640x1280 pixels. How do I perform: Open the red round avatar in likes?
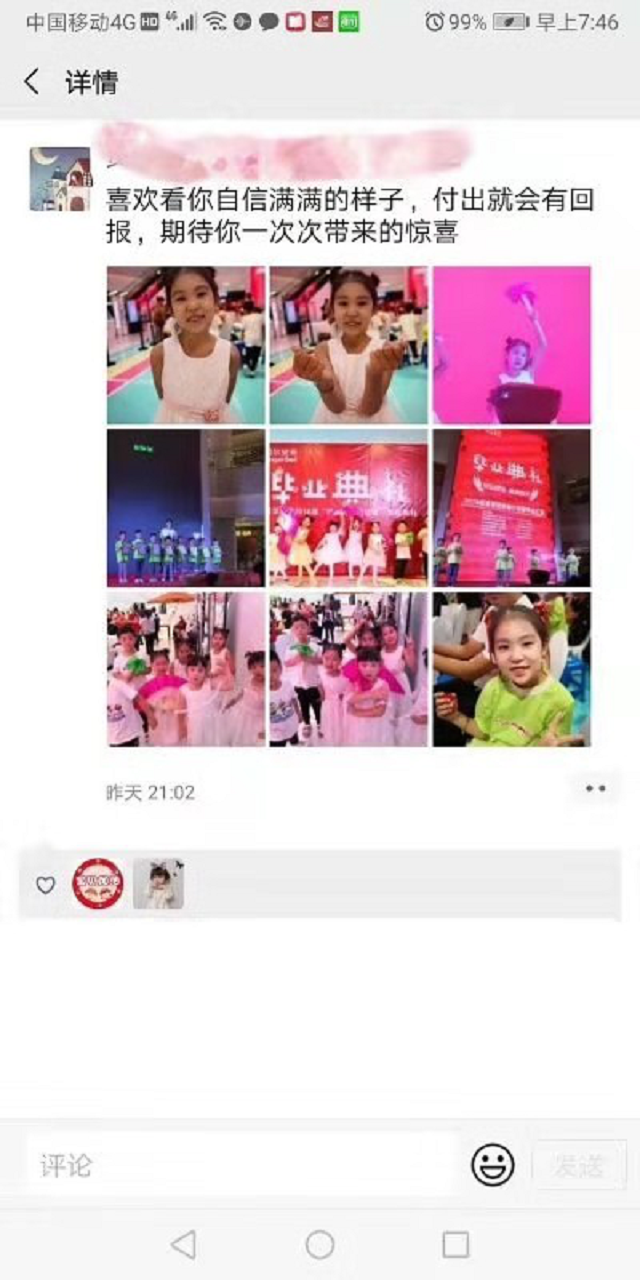[98, 884]
